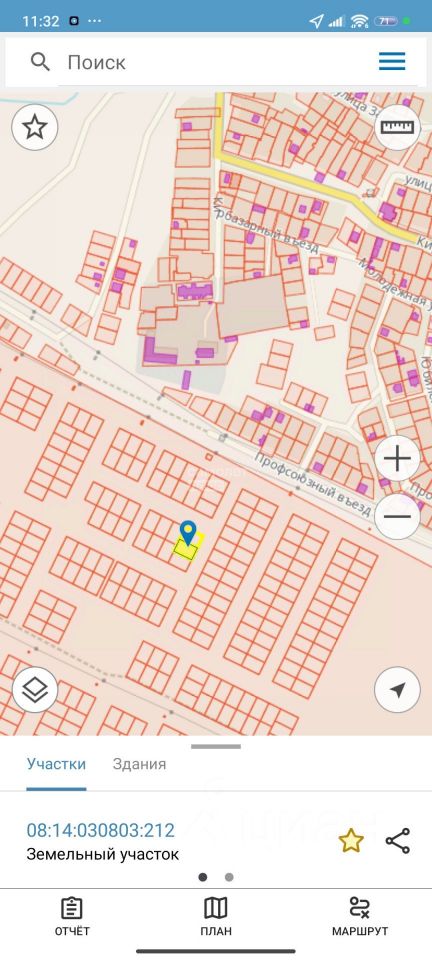Go to the second page indicator dot

(229, 877)
